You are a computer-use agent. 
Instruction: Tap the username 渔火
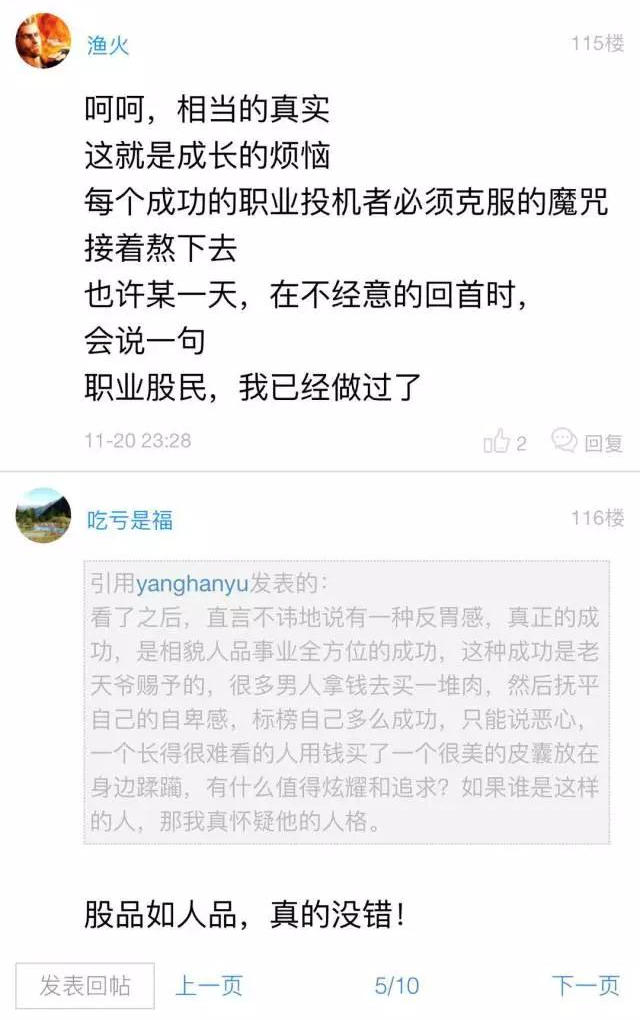[x=108, y=45]
